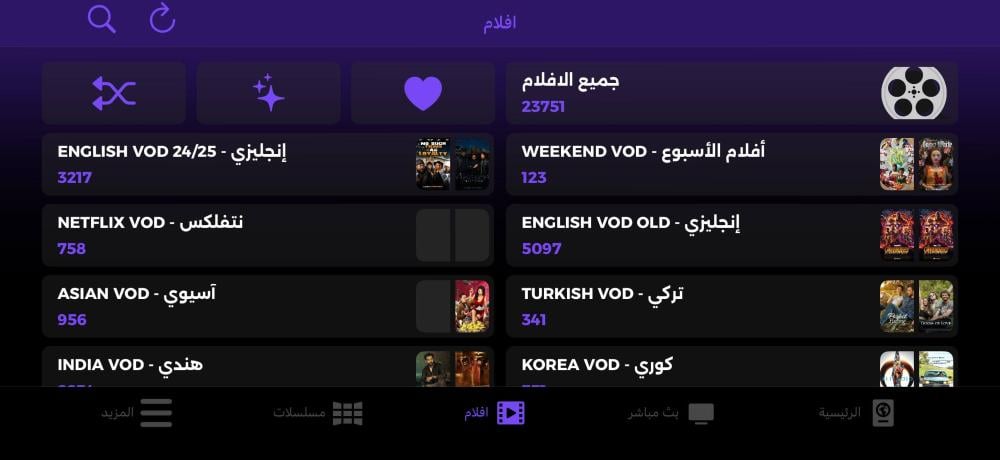Open WEEKEND VOD أفلام الأسبوع category
This screenshot has height=460, width=1000.
731,164
